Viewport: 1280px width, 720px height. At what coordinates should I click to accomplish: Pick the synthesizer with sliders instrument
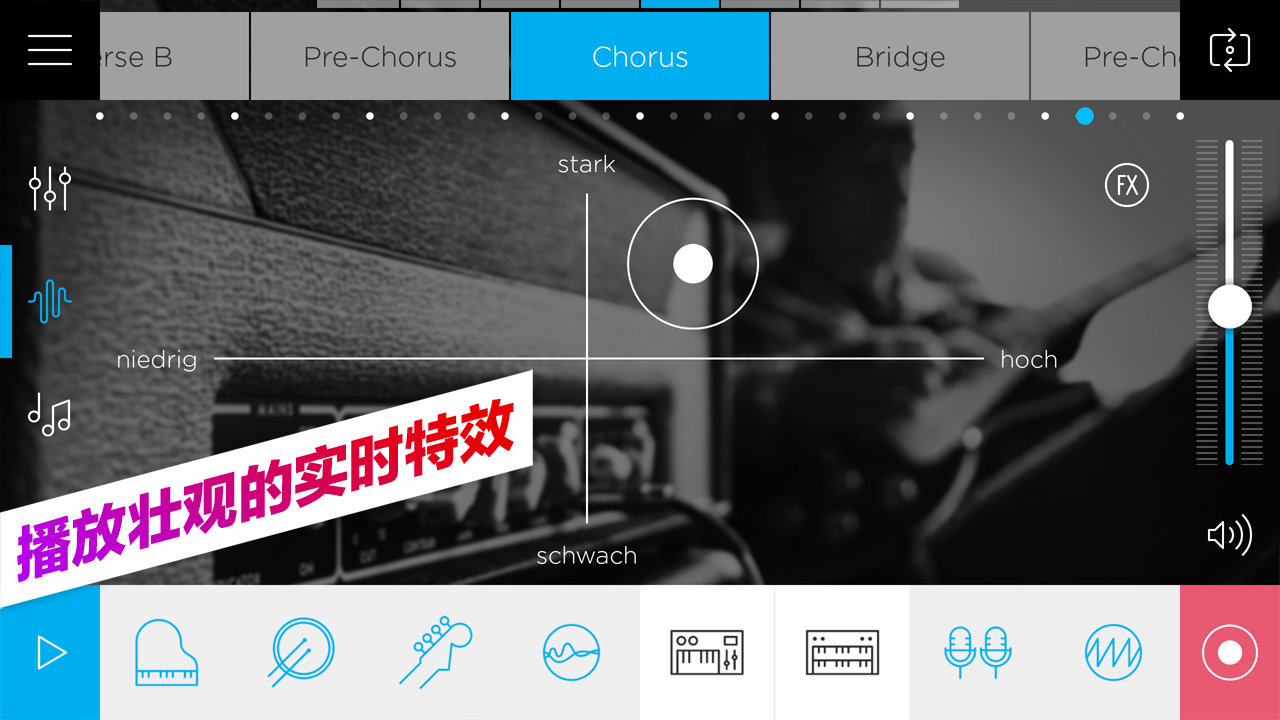[x=707, y=653]
